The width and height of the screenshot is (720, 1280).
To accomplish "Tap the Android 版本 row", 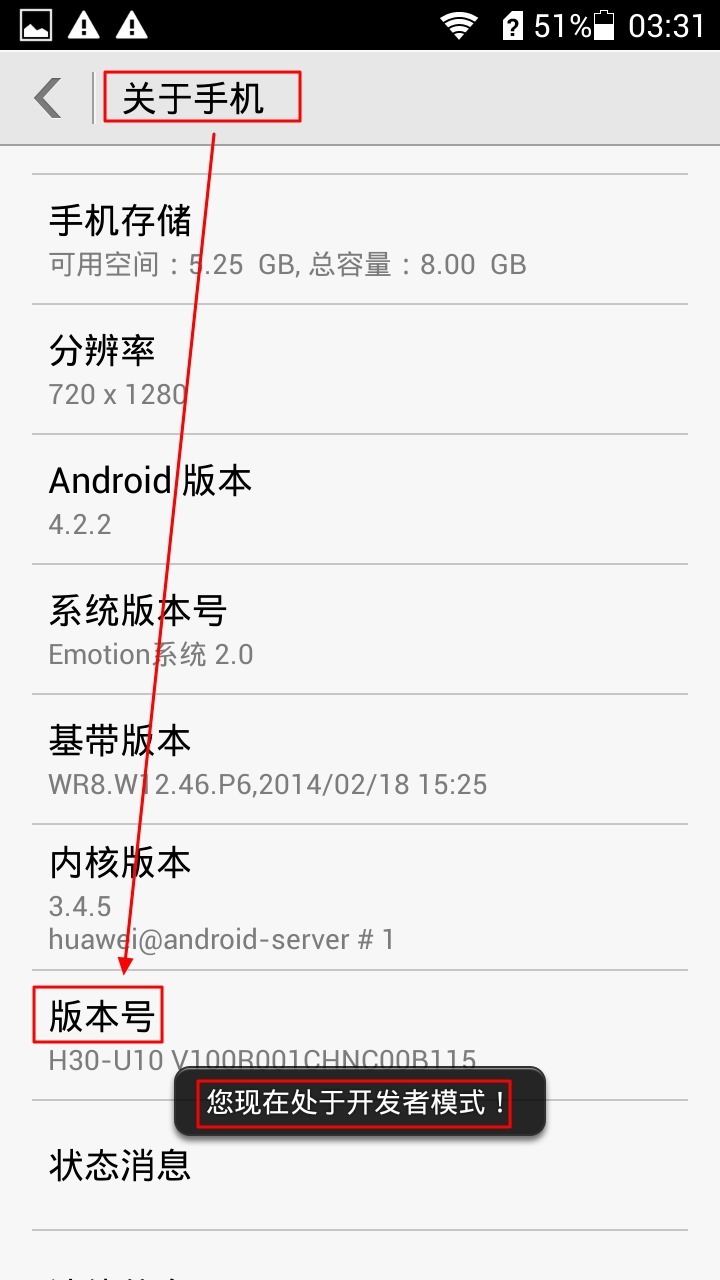I will tap(360, 499).
